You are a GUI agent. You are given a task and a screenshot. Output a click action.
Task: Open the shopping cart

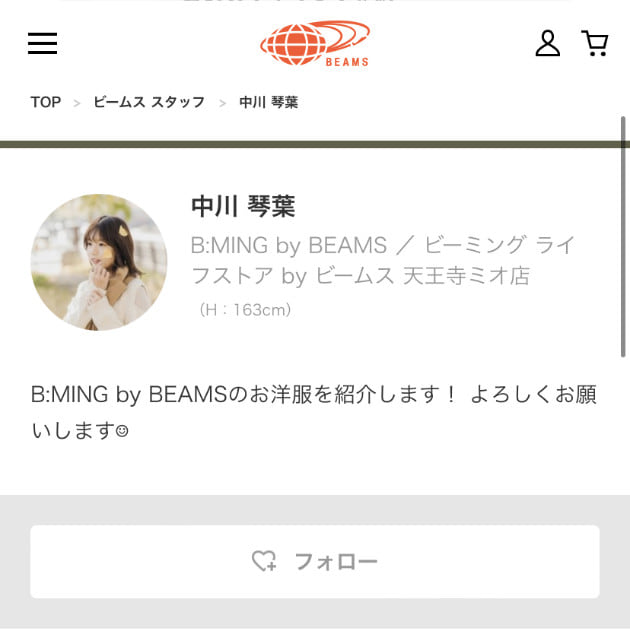595,43
